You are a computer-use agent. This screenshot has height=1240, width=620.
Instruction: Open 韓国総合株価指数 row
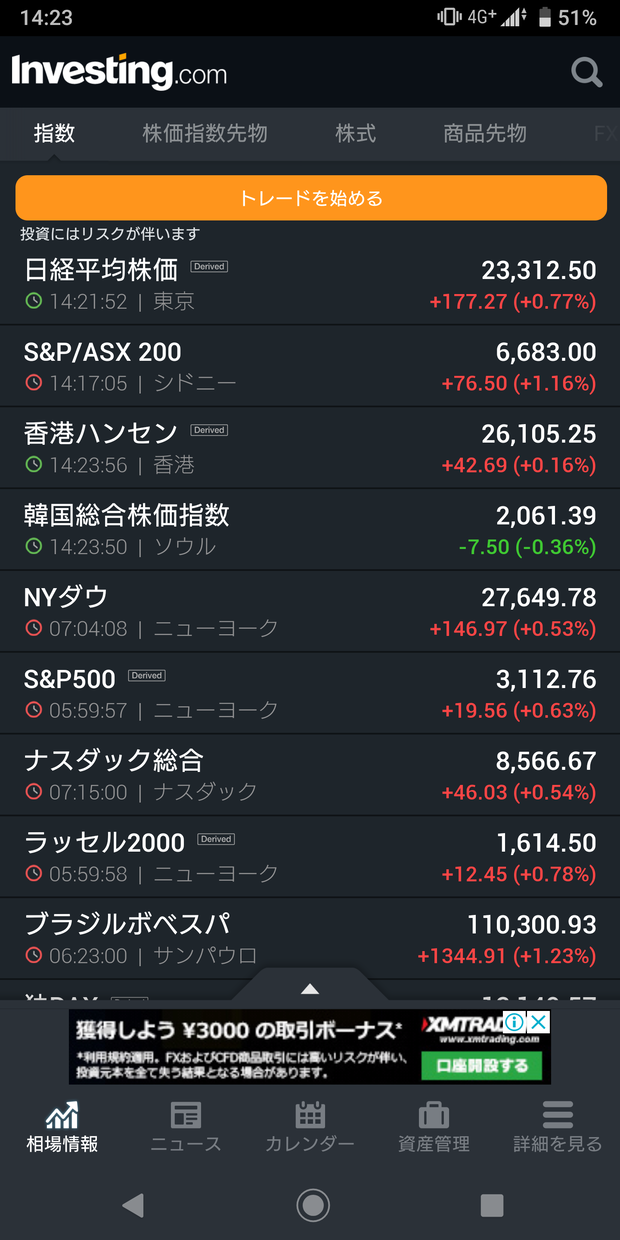(x=310, y=530)
